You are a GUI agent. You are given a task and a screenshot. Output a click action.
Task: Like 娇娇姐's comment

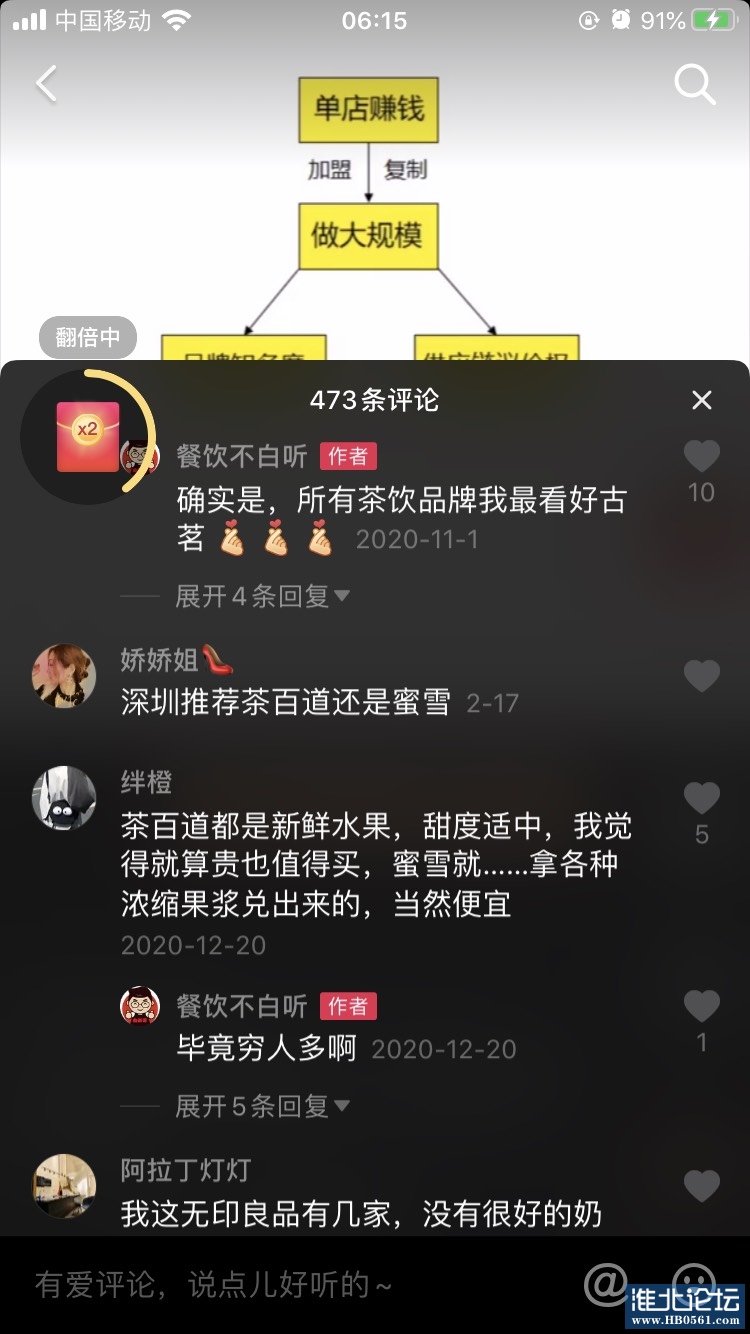tap(701, 676)
